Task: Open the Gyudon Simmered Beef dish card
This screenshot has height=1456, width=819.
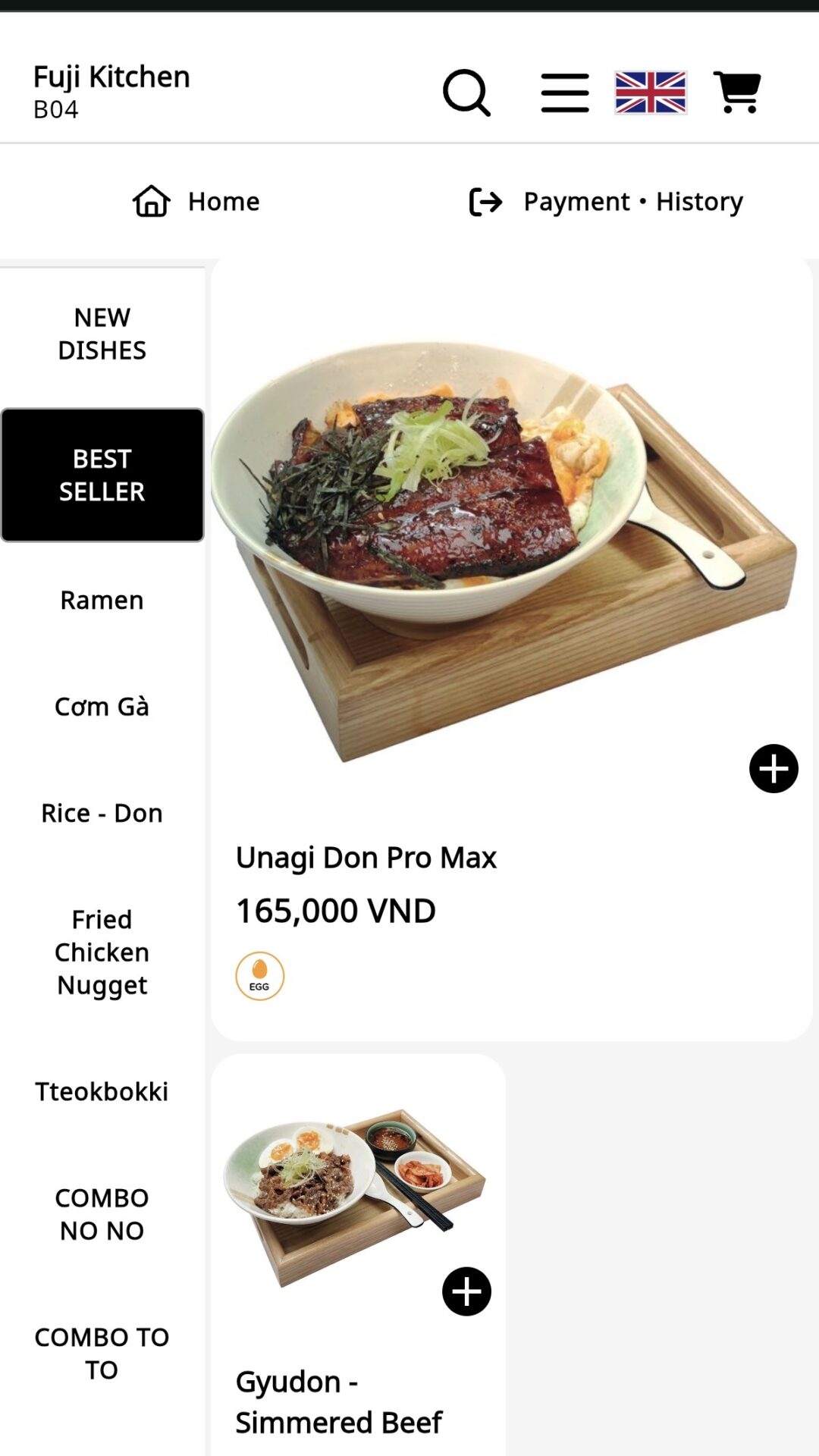Action: pyautogui.click(x=338, y=1402)
